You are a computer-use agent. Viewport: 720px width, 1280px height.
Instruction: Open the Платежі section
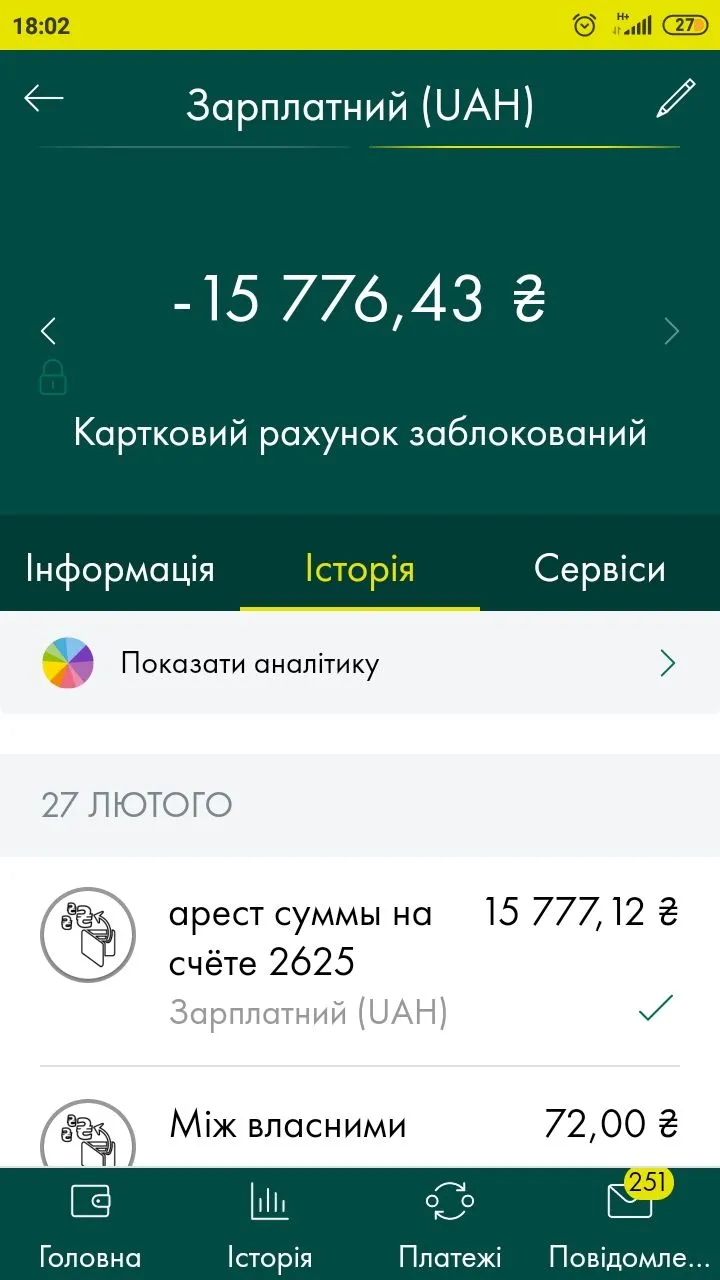pyautogui.click(x=450, y=1224)
